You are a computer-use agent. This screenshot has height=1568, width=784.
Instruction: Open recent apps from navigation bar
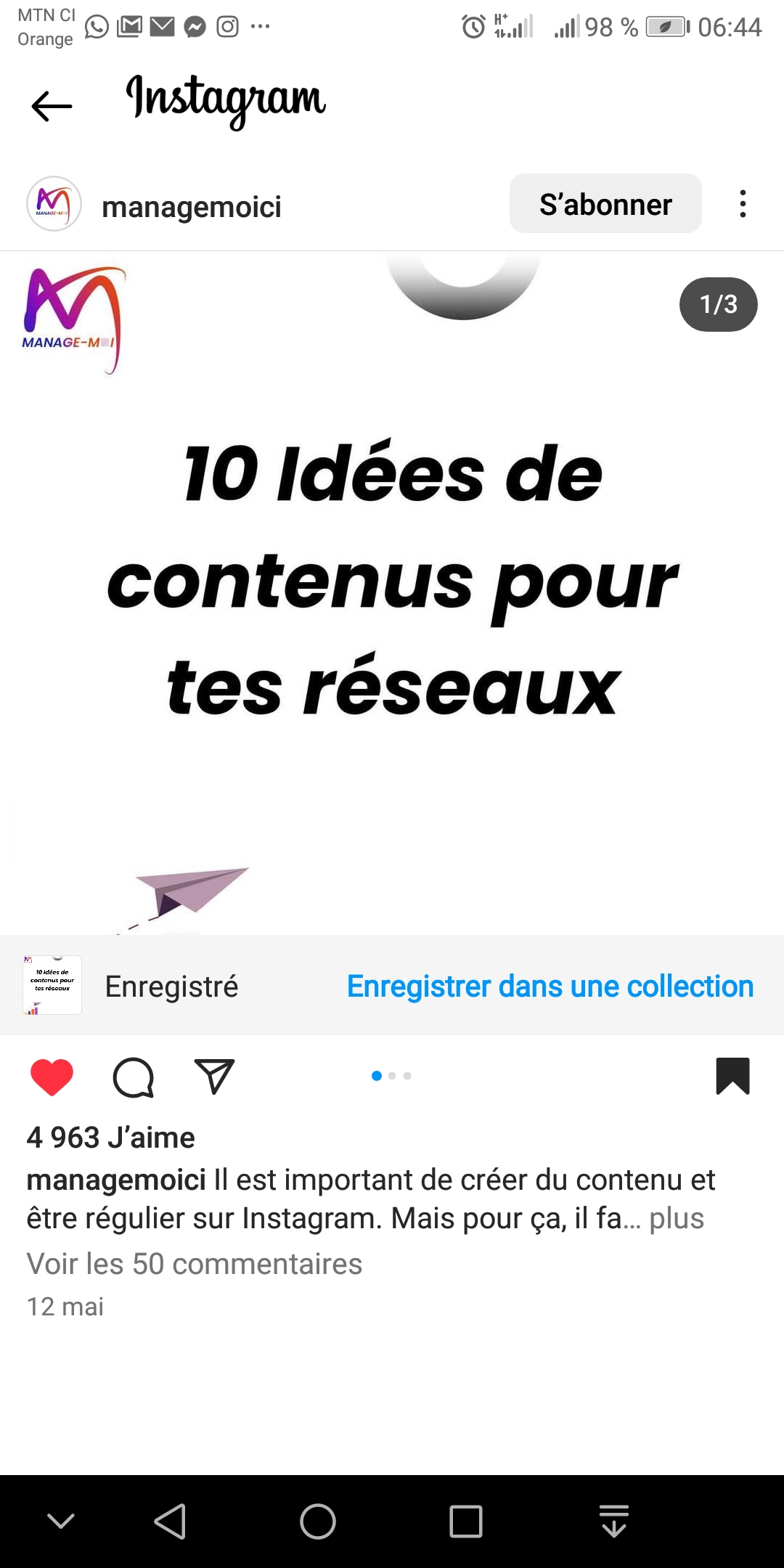tap(465, 1522)
